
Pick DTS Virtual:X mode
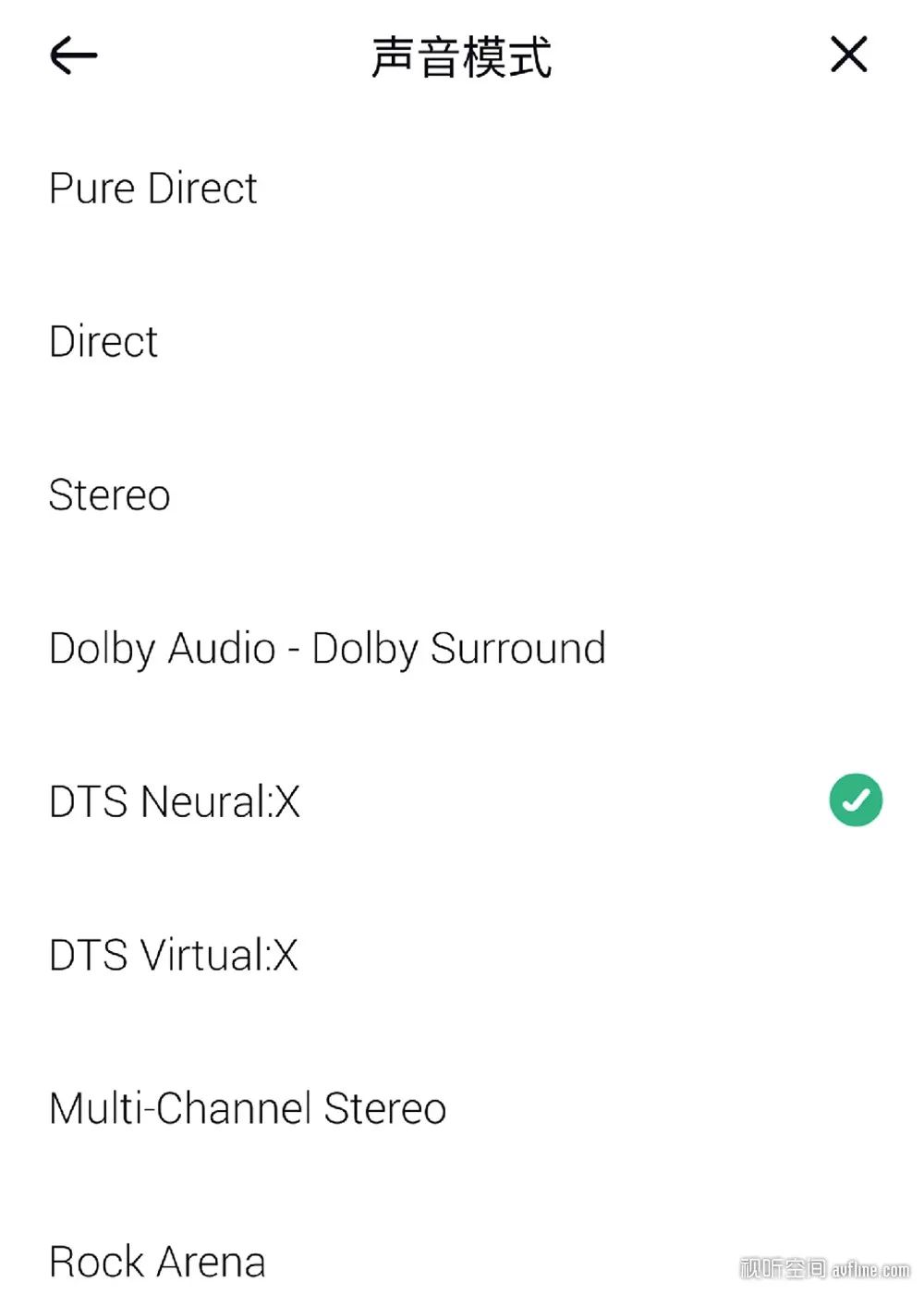coord(174,955)
